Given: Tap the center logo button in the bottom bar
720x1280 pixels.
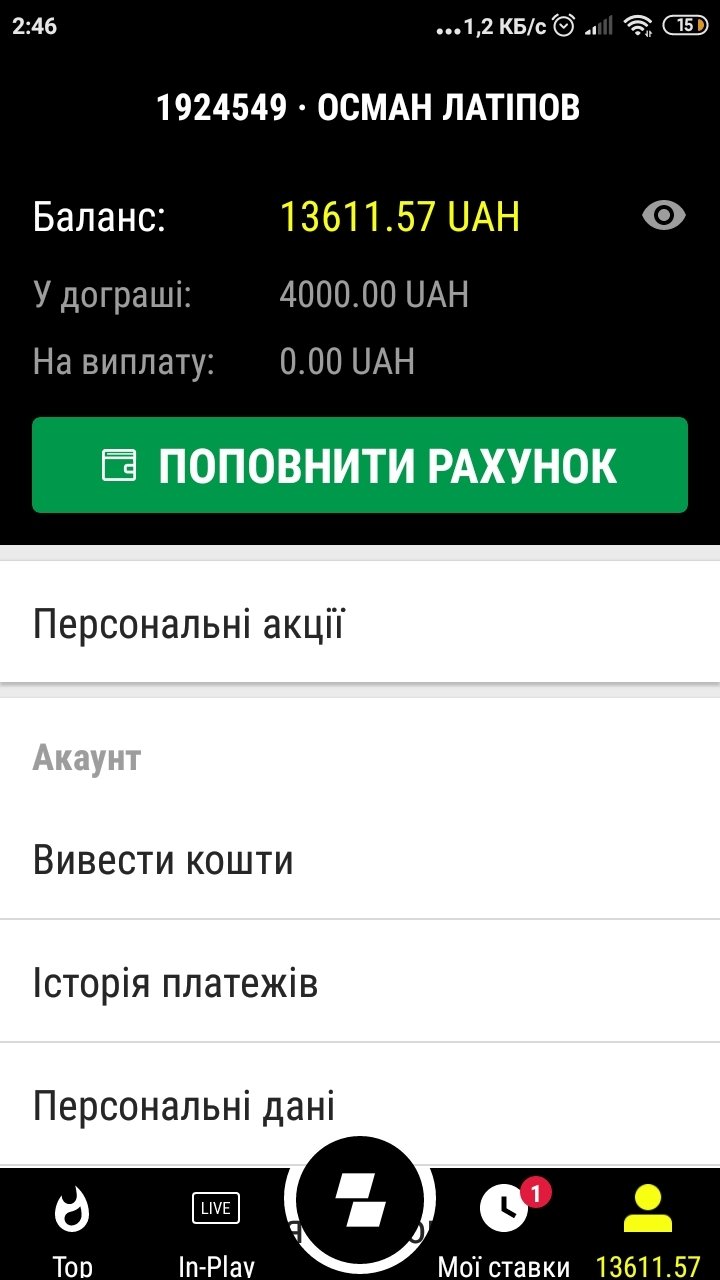Looking at the screenshot, I should tap(360, 1200).
